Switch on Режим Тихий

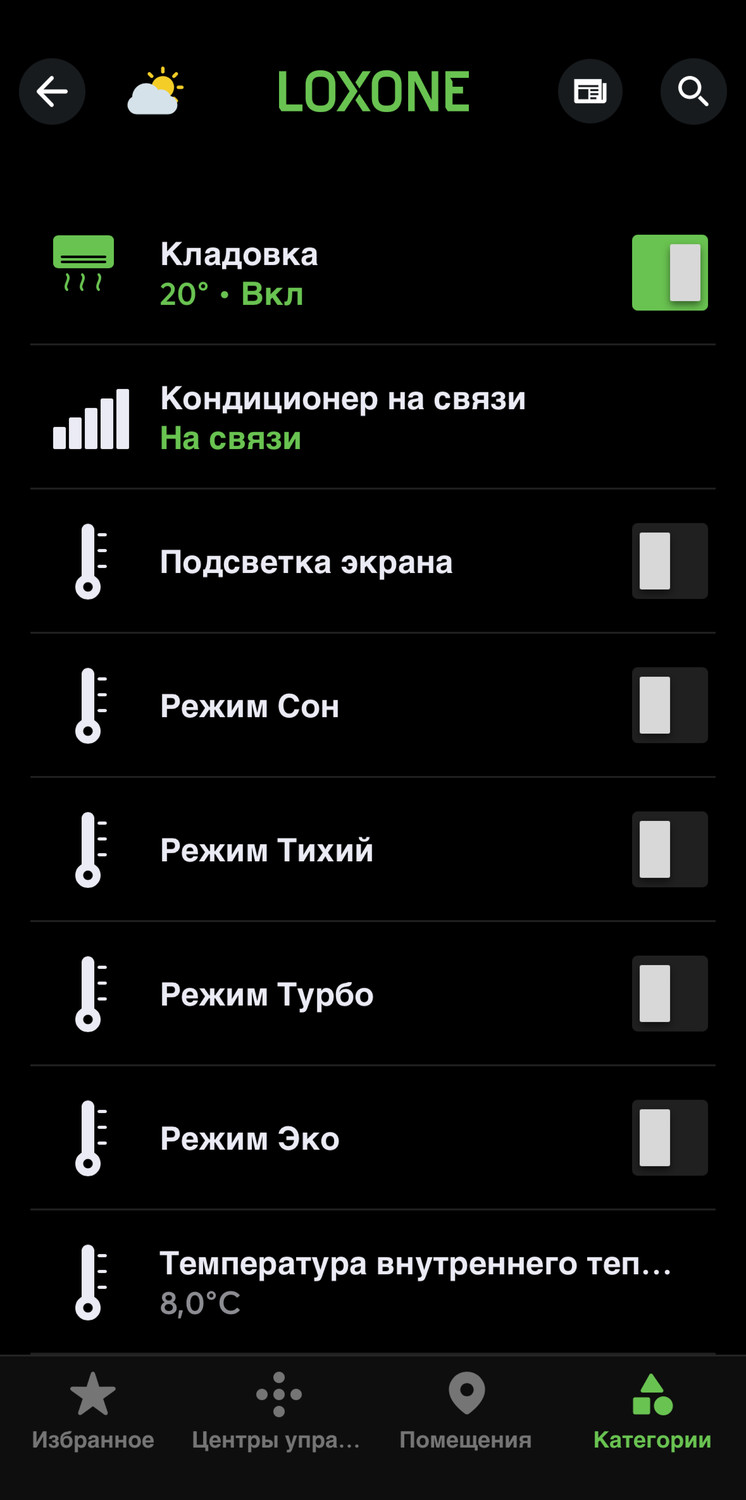[669, 849]
